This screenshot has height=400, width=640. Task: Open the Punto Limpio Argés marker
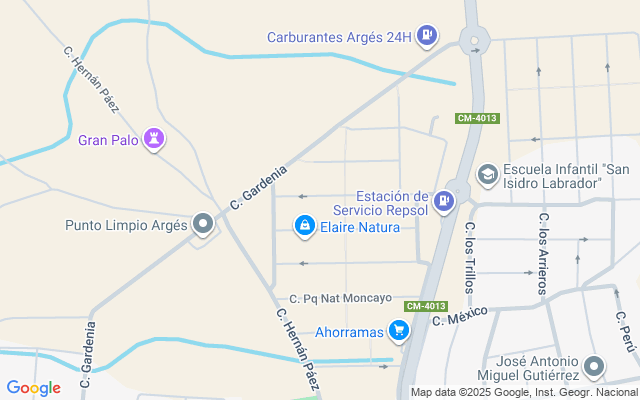click(203, 225)
